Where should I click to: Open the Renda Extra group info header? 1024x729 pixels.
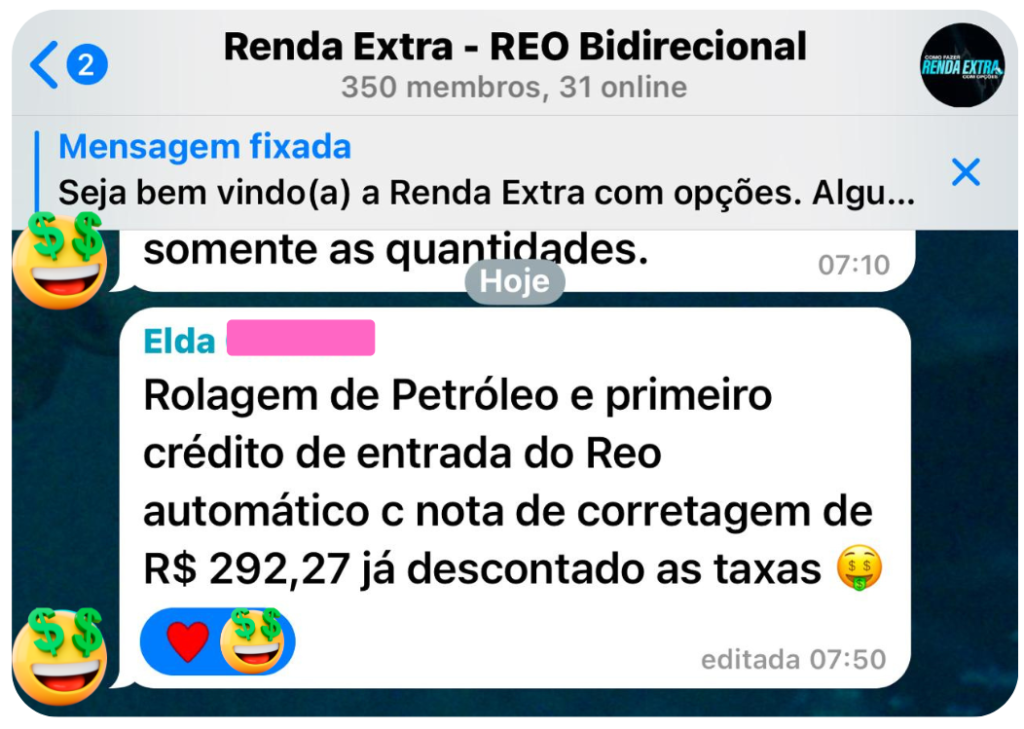[x=514, y=64]
